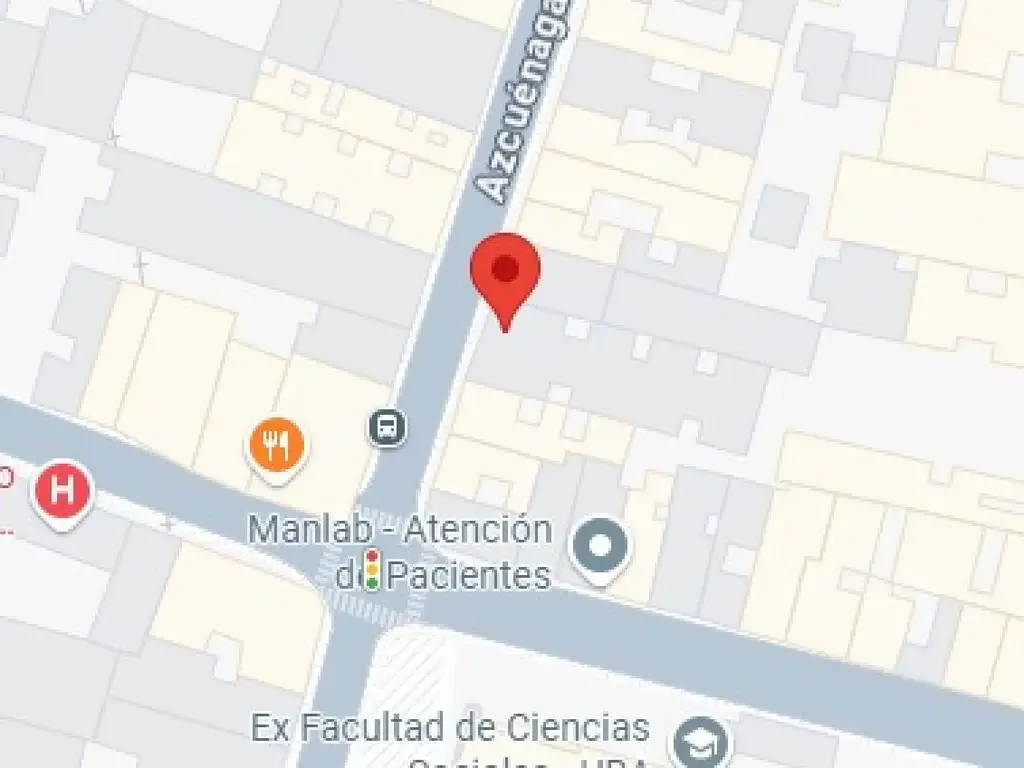The width and height of the screenshot is (1024, 768).
Task: Select the bus stop icon
Action: pos(386,428)
